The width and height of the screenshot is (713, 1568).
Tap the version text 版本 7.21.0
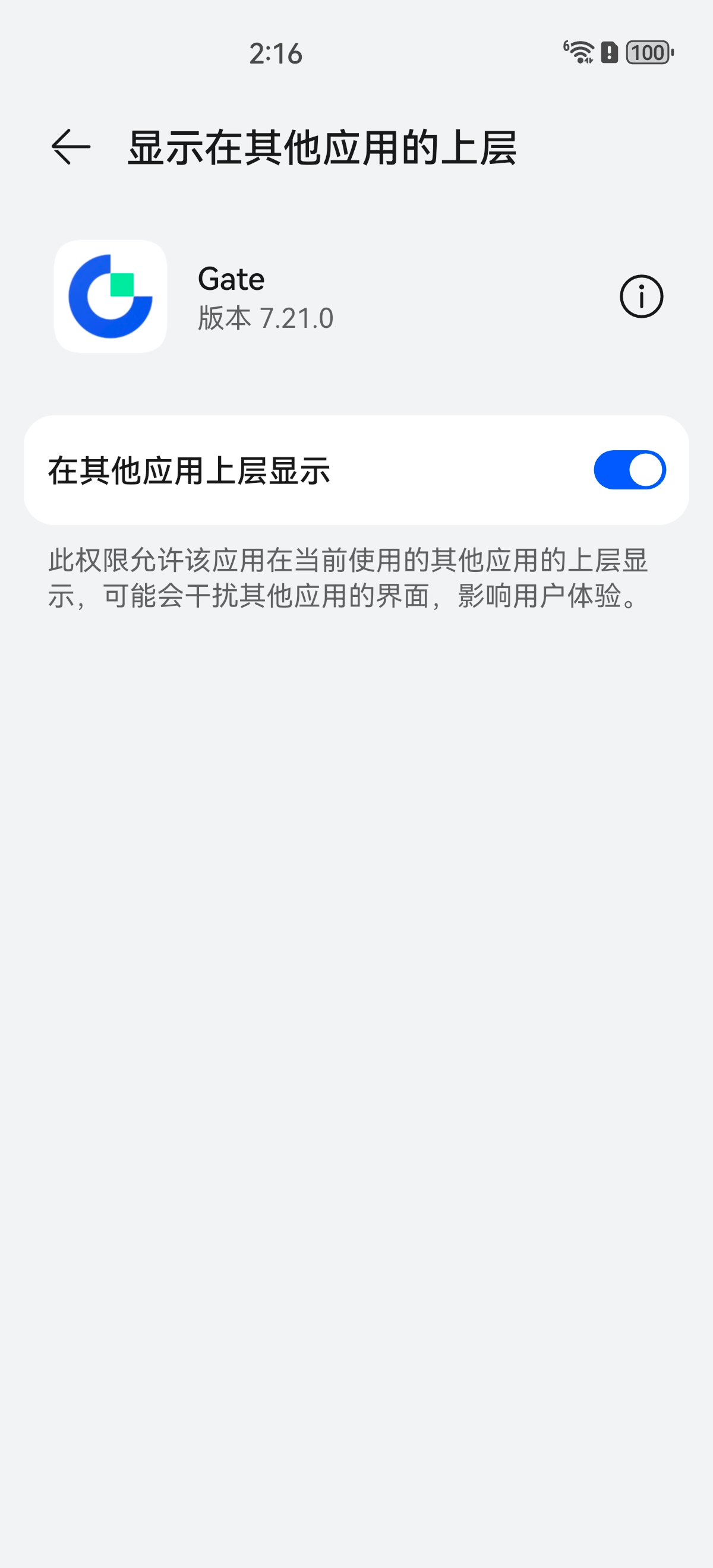click(x=264, y=317)
